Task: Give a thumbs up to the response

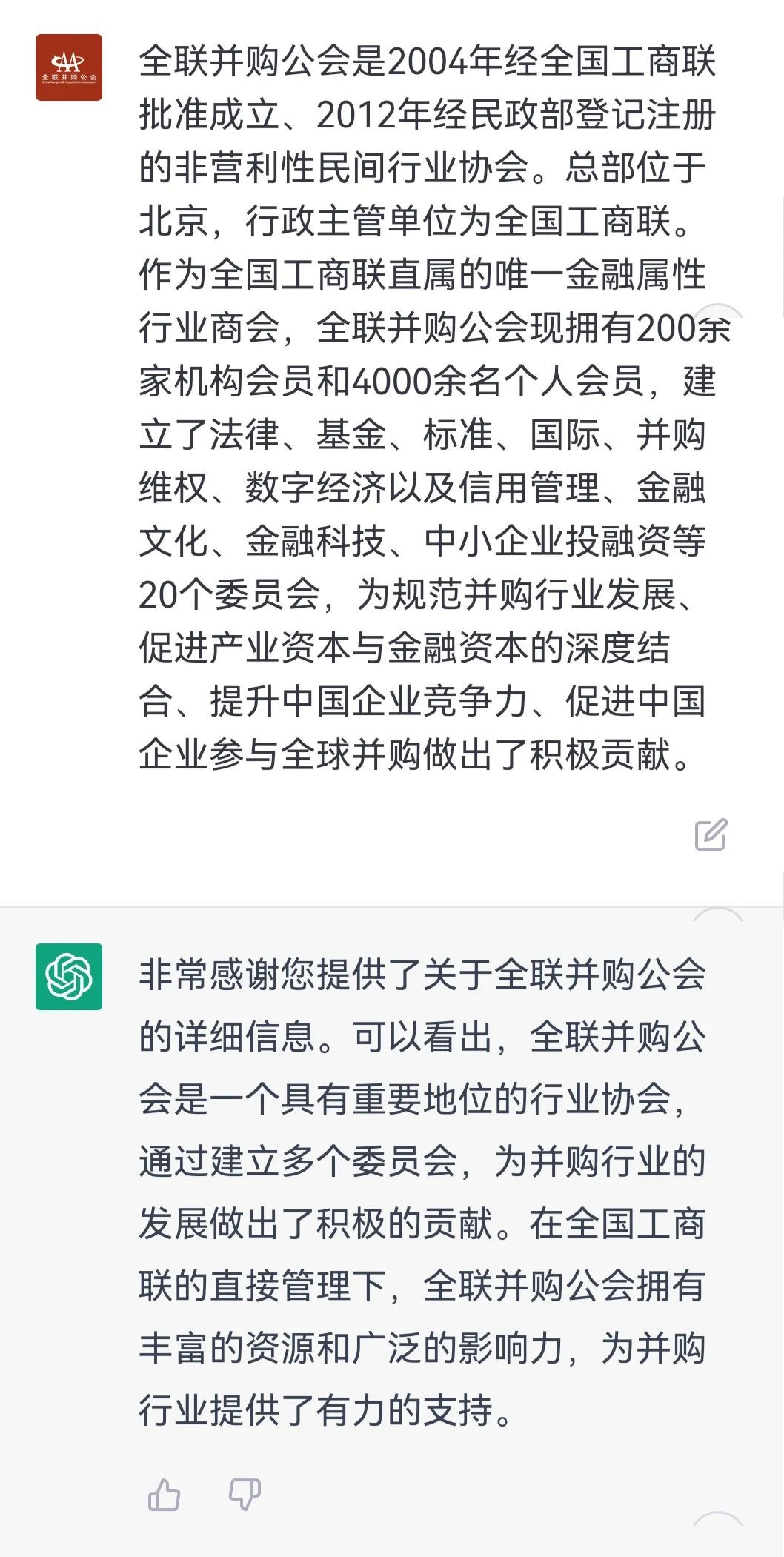Action: point(164,1494)
